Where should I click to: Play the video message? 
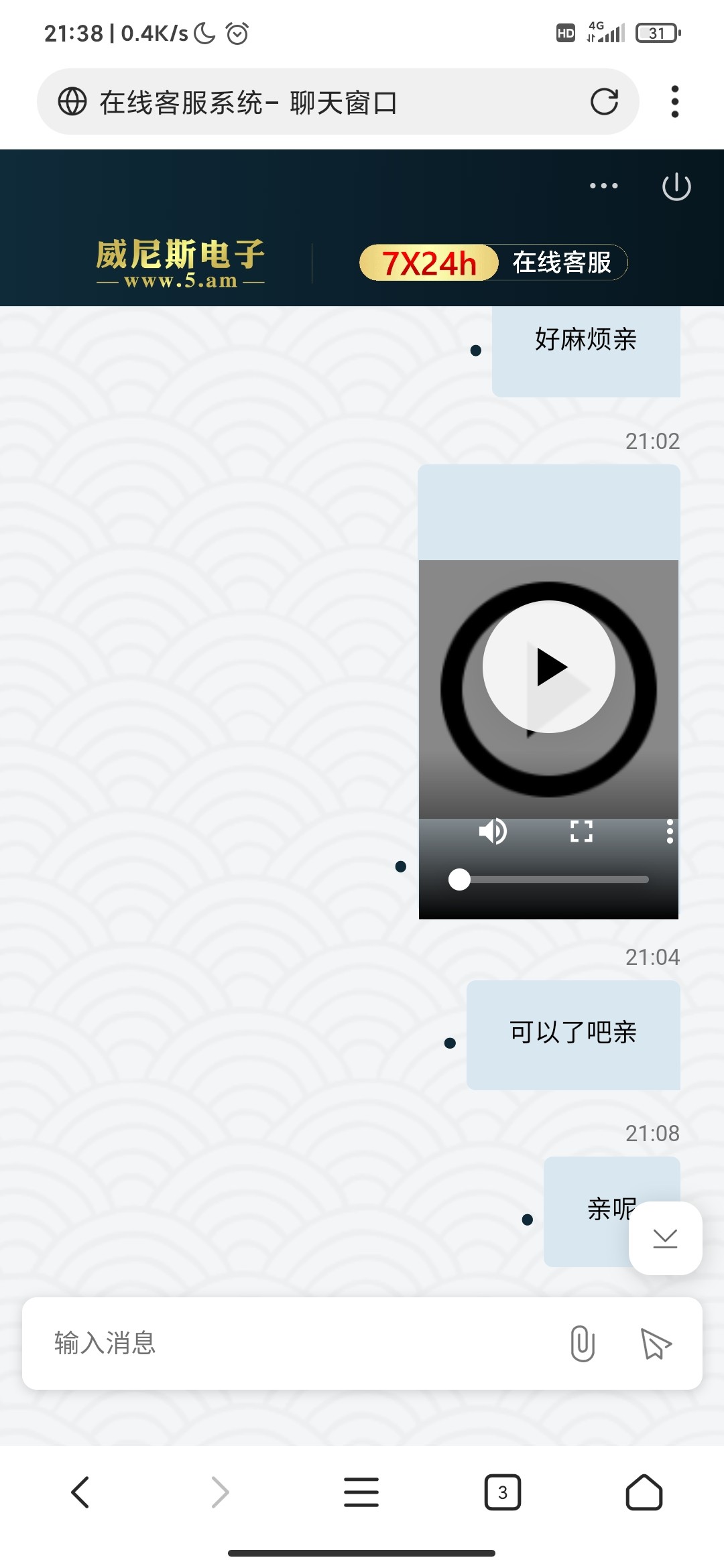tap(548, 667)
